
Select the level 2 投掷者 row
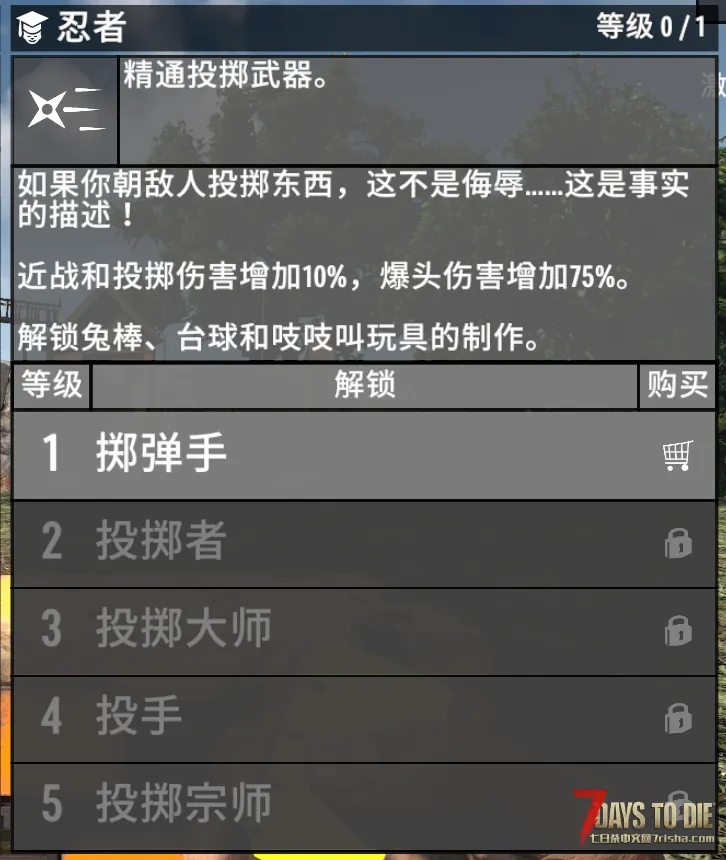[330, 543]
